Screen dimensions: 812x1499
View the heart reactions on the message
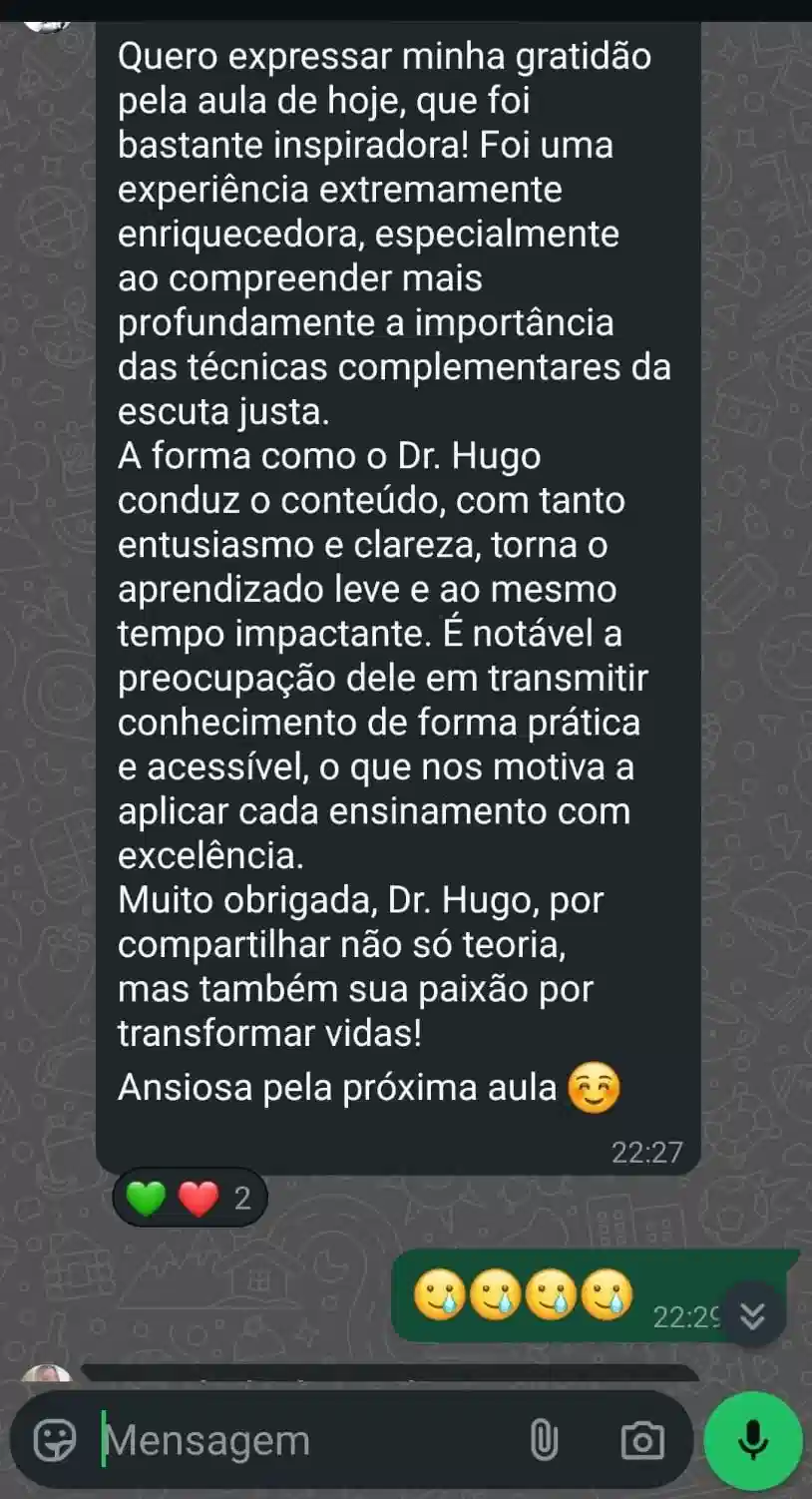click(190, 1198)
